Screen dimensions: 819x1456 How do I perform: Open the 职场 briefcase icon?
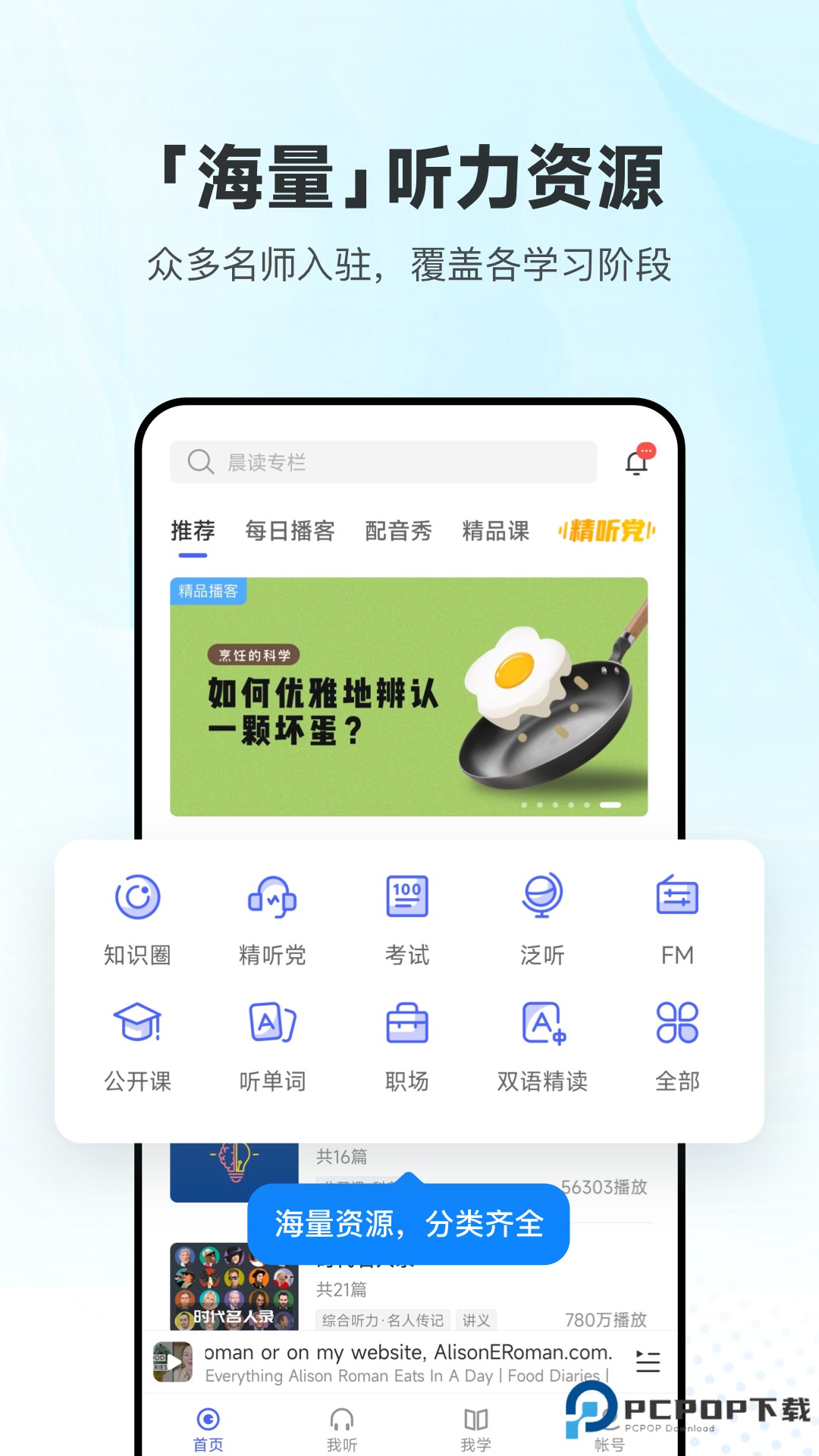[x=406, y=1025]
